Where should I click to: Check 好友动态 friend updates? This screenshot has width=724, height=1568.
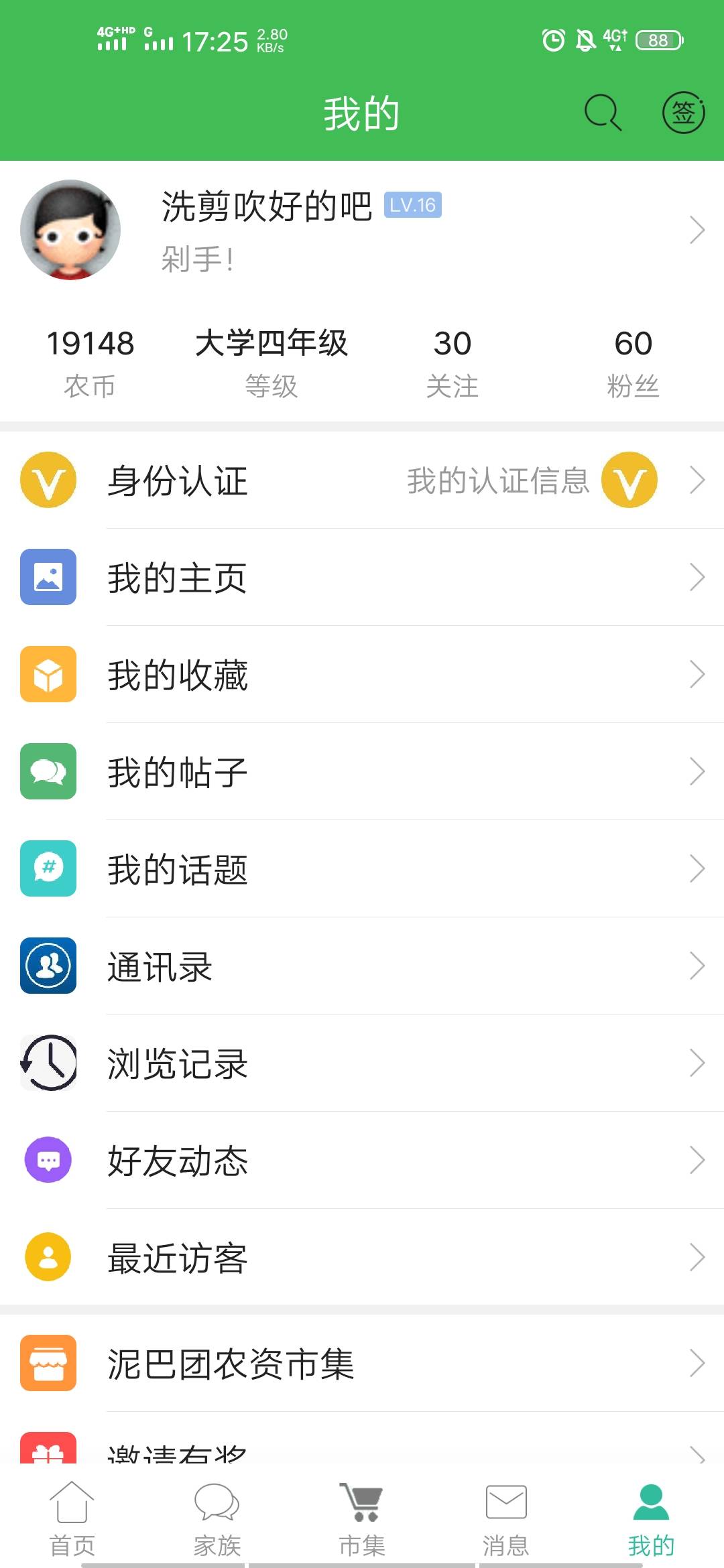(362, 1161)
